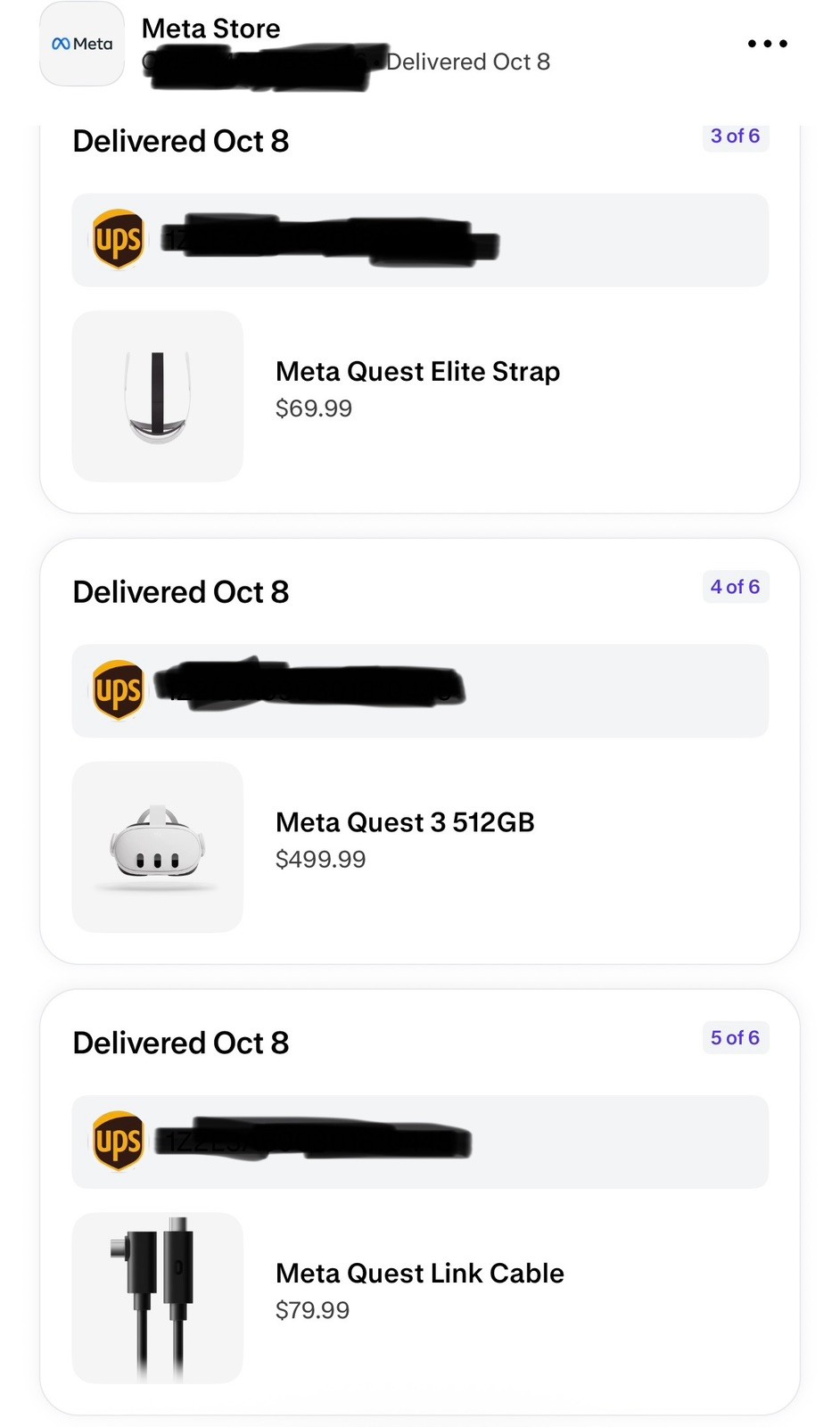Open the three-dot overflow menu
The image size is (840, 1427).
[x=767, y=44]
